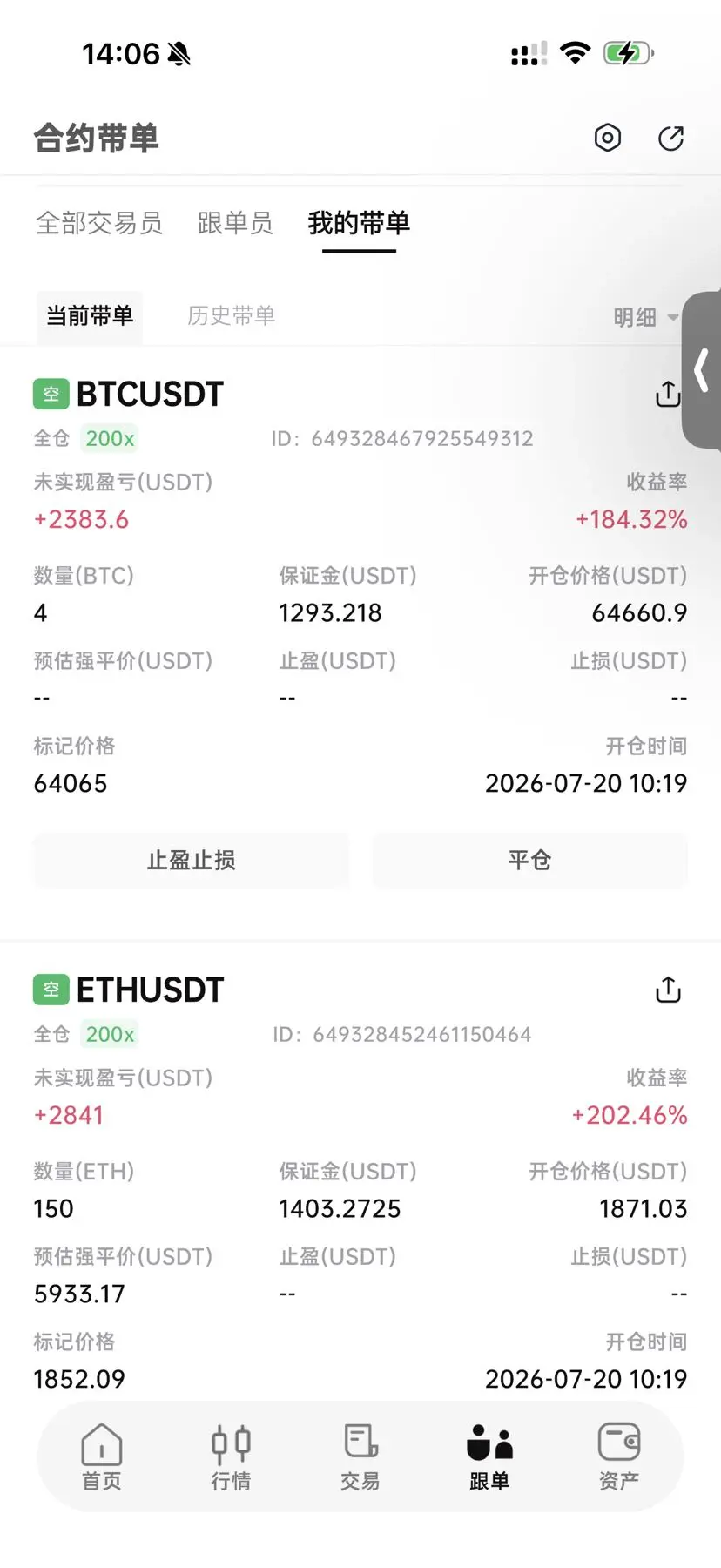Share the BTCUSDT position
721x1568 pixels.
668,394
